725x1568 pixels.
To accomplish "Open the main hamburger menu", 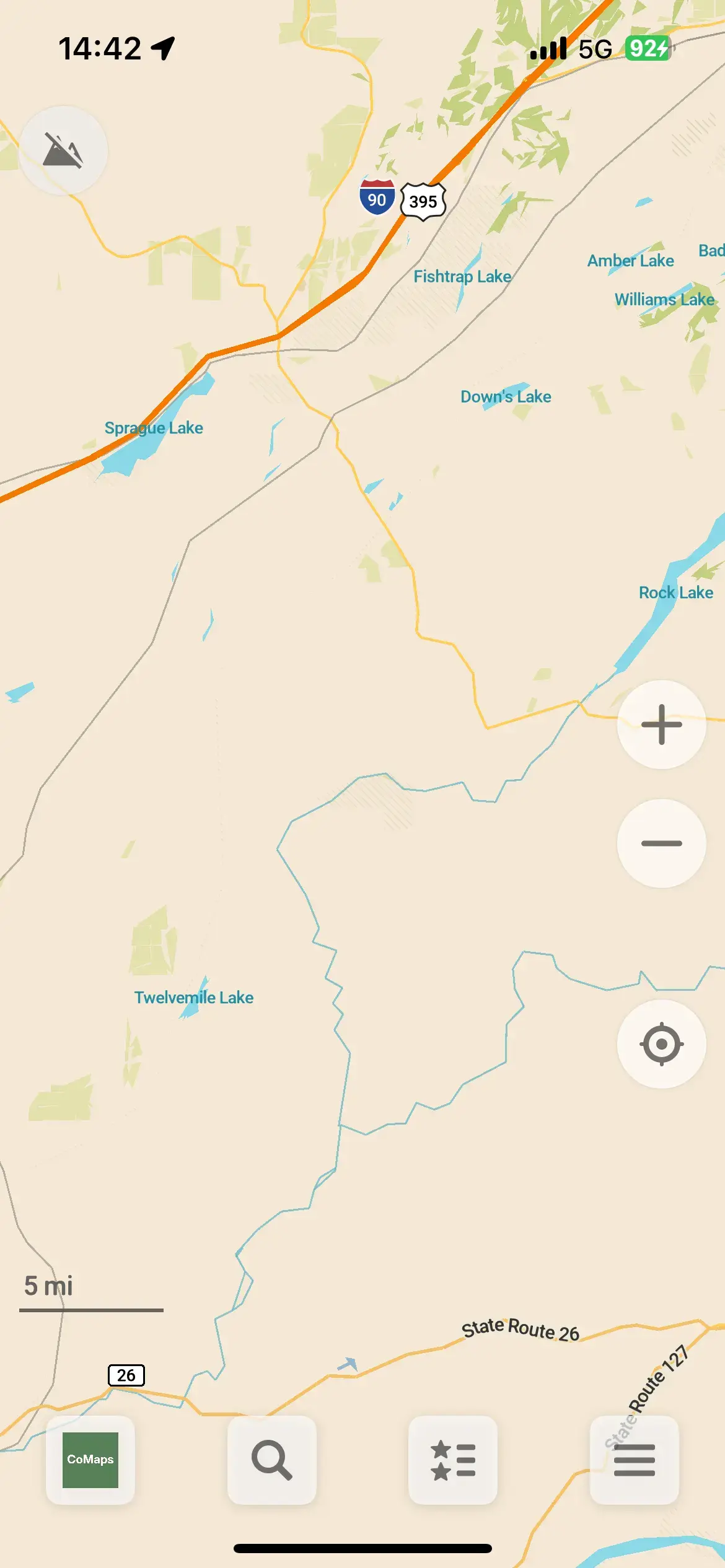I will point(634,1460).
